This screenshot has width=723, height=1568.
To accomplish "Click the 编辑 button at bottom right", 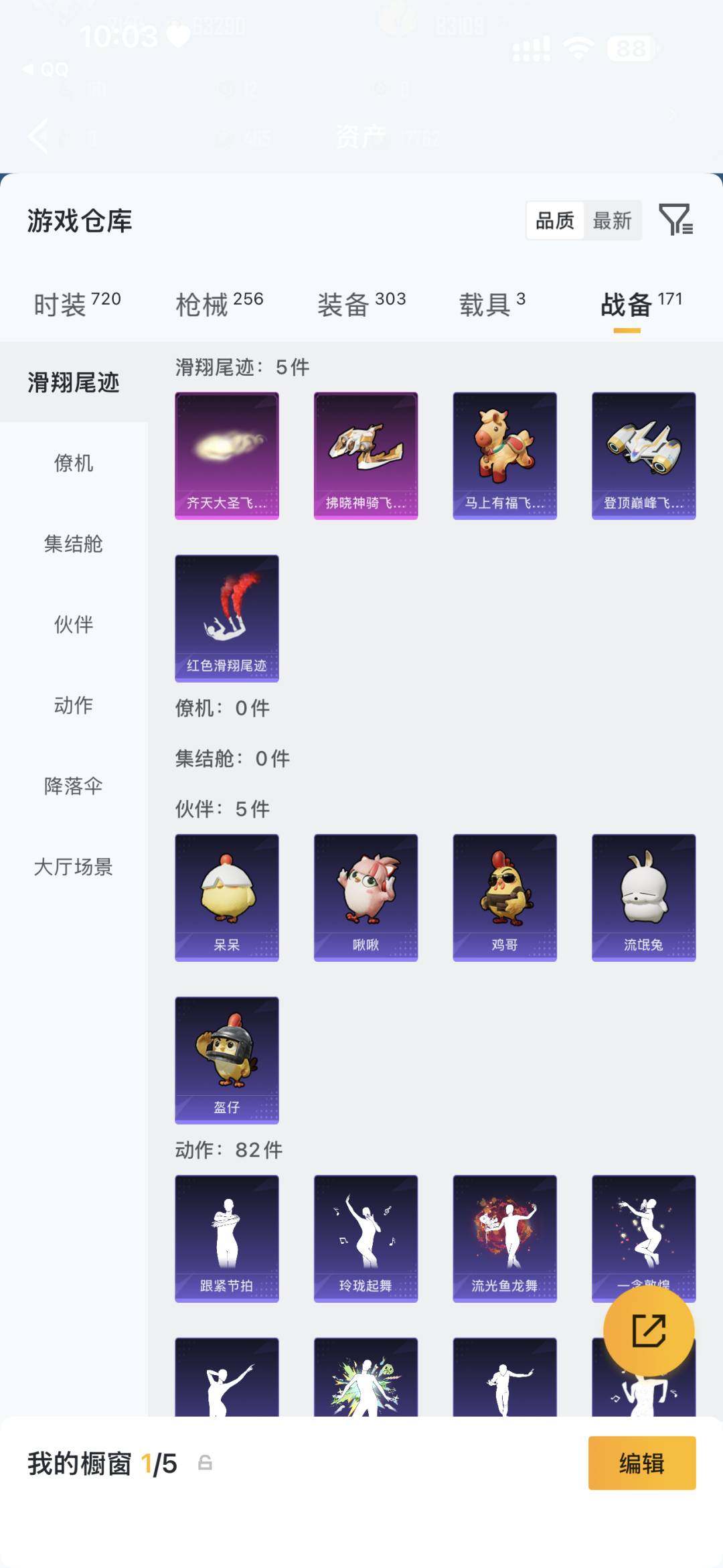I will click(x=641, y=1464).
